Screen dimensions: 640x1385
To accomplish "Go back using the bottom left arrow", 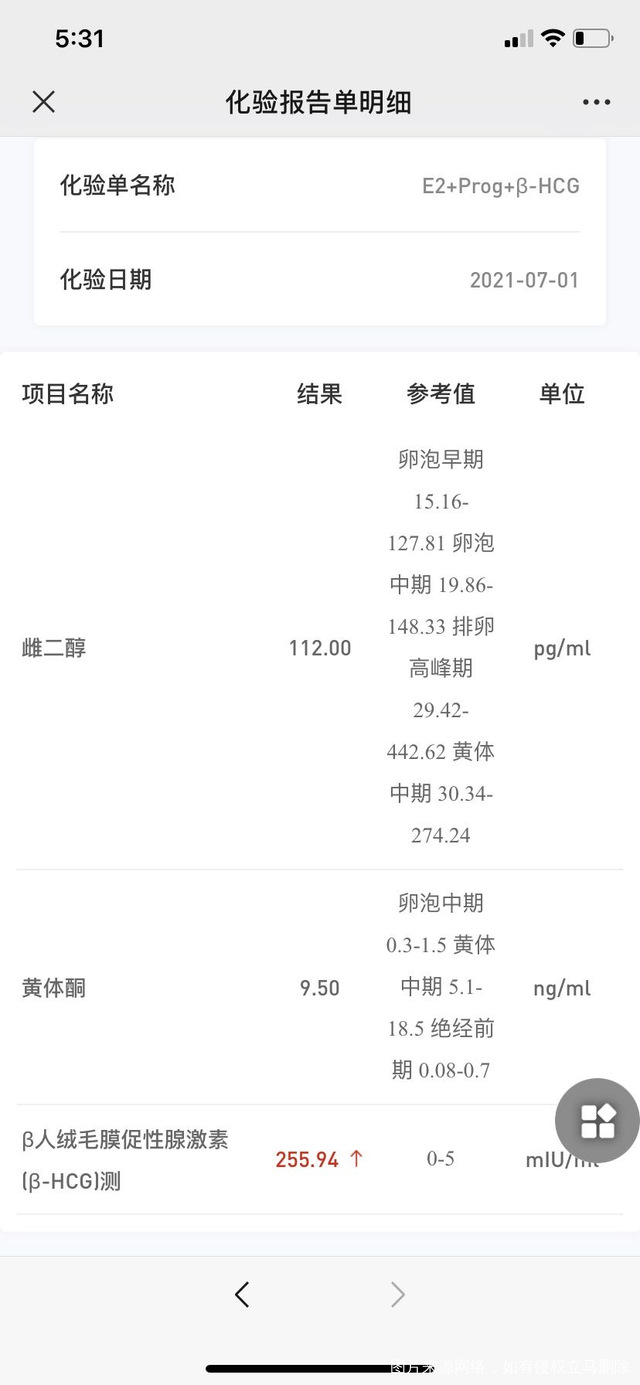I will 241,1295.
